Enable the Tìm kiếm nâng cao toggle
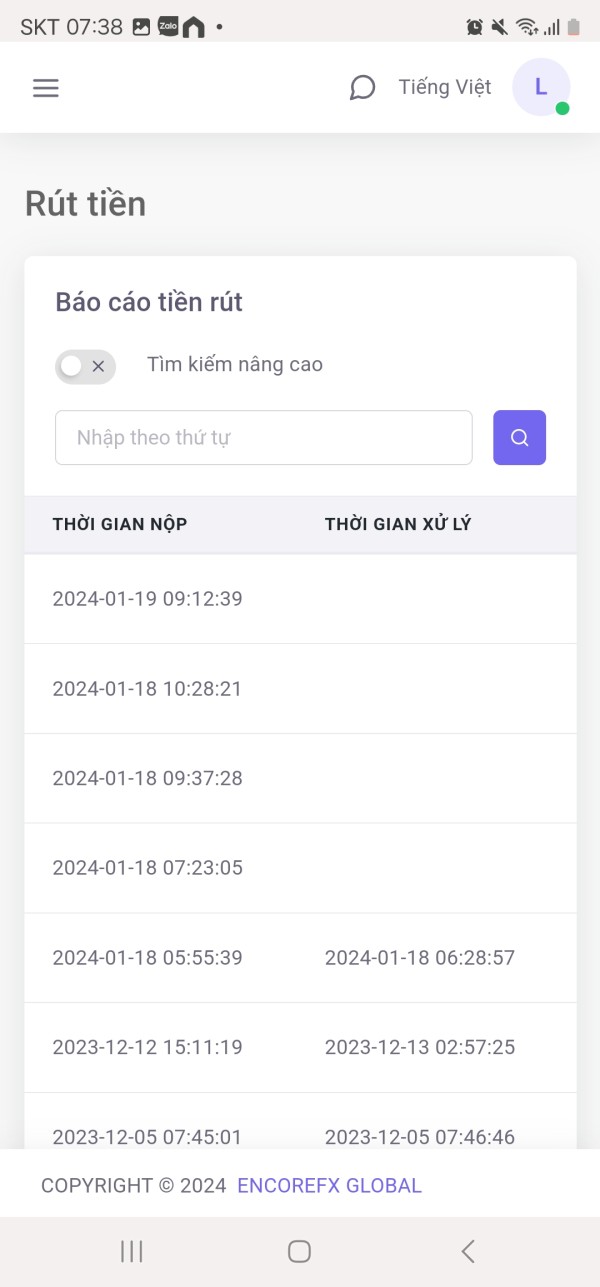 [85, 366]
